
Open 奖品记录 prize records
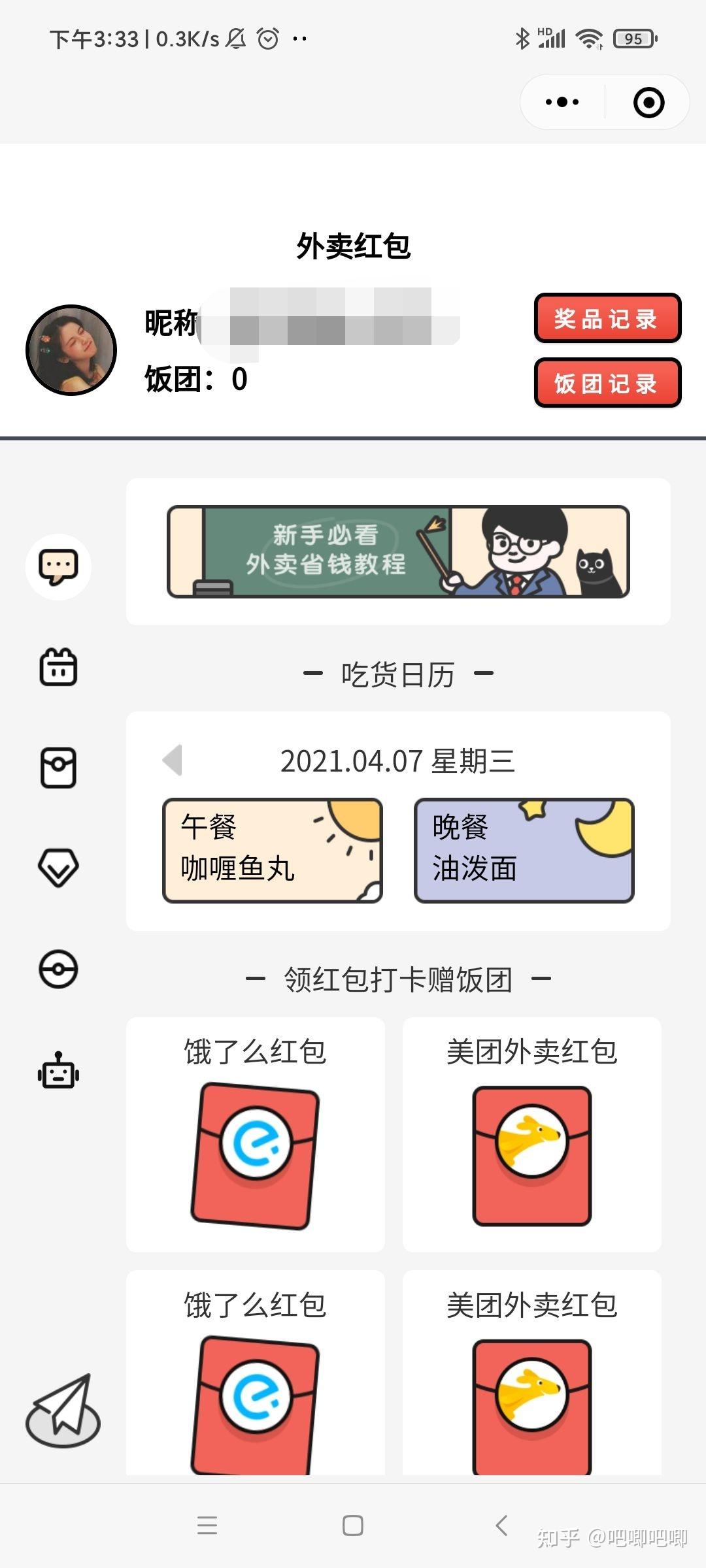coord(607,318)
